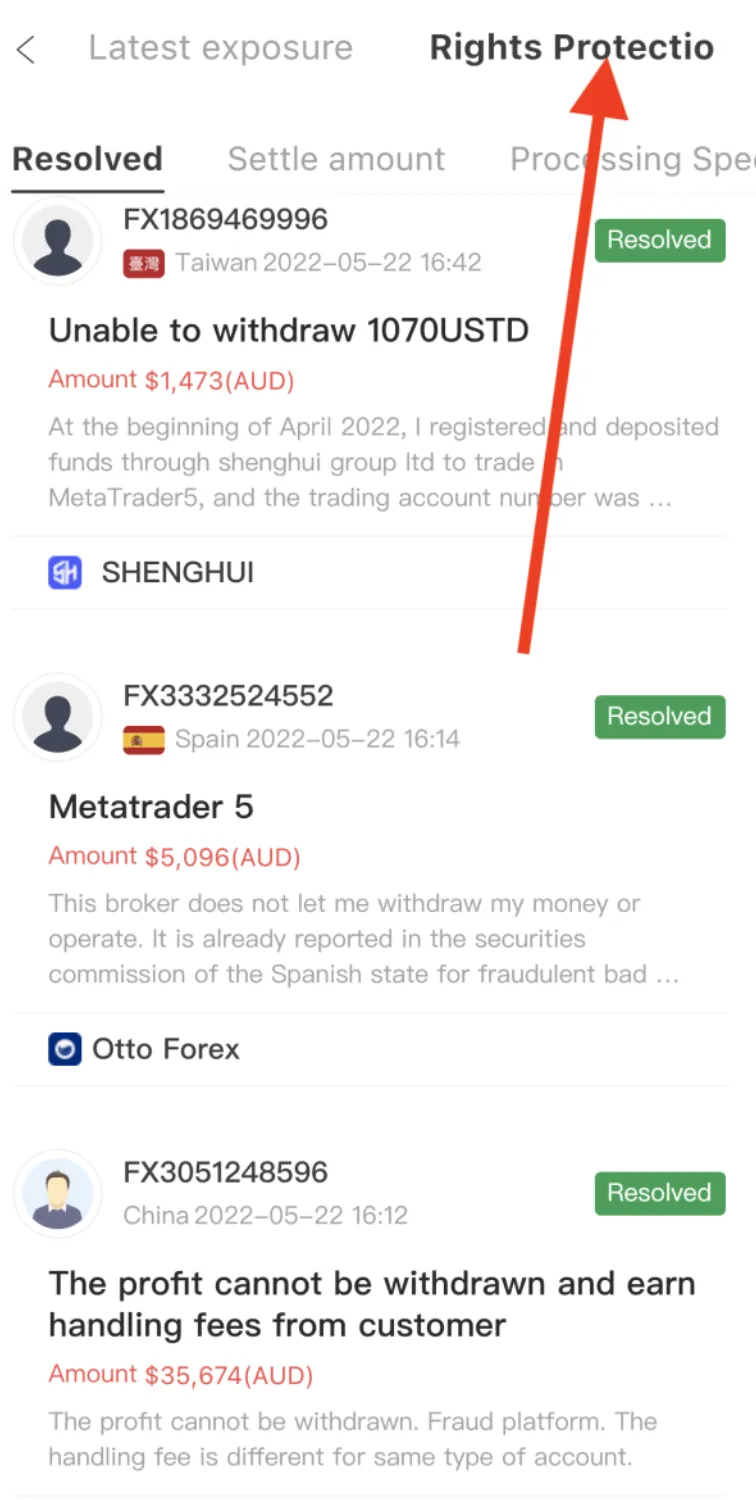Screen dimensions: 756x1500
Task: Open the 'profit cannot be withdrawn' complaint
Action: click(x=372, y=1304)
